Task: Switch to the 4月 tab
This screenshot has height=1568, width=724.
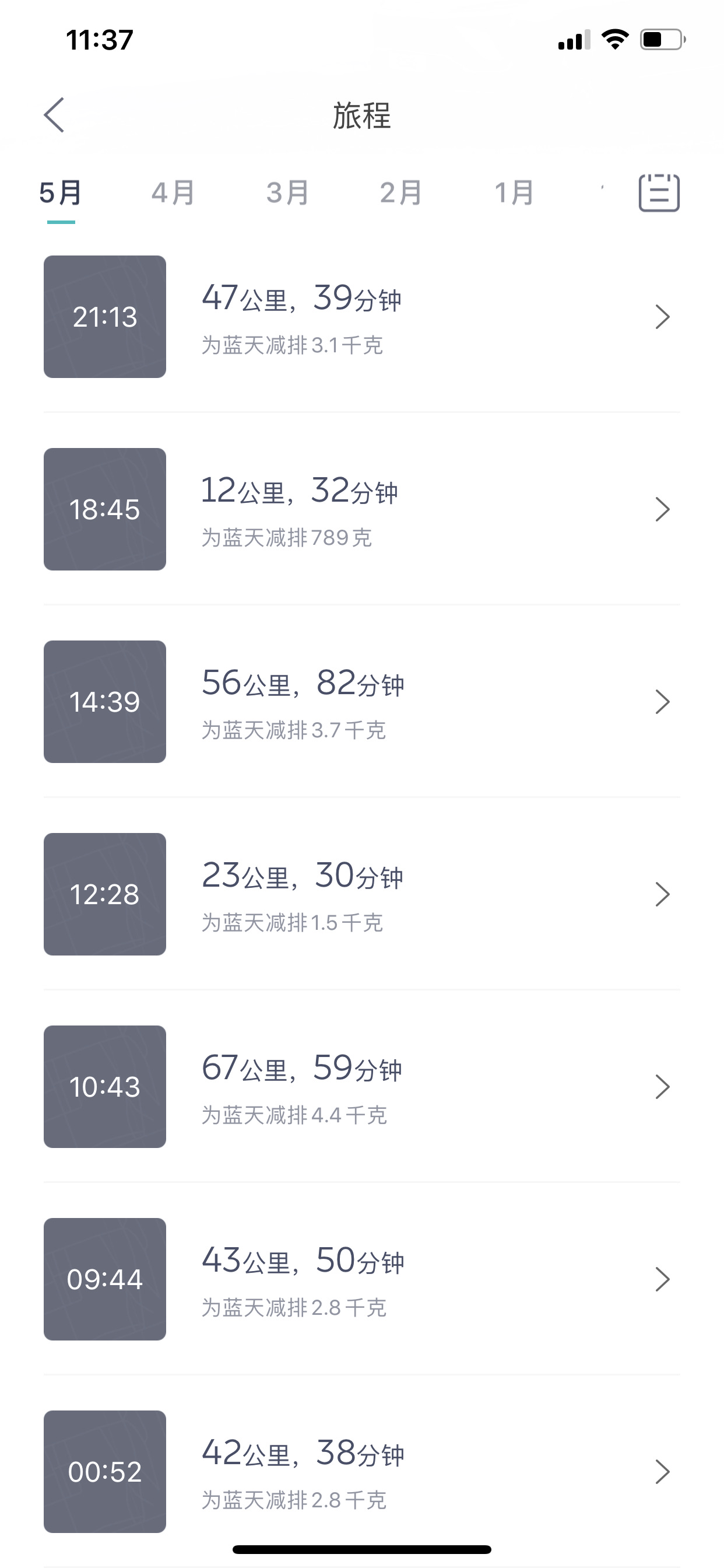Action: [173, 193]
